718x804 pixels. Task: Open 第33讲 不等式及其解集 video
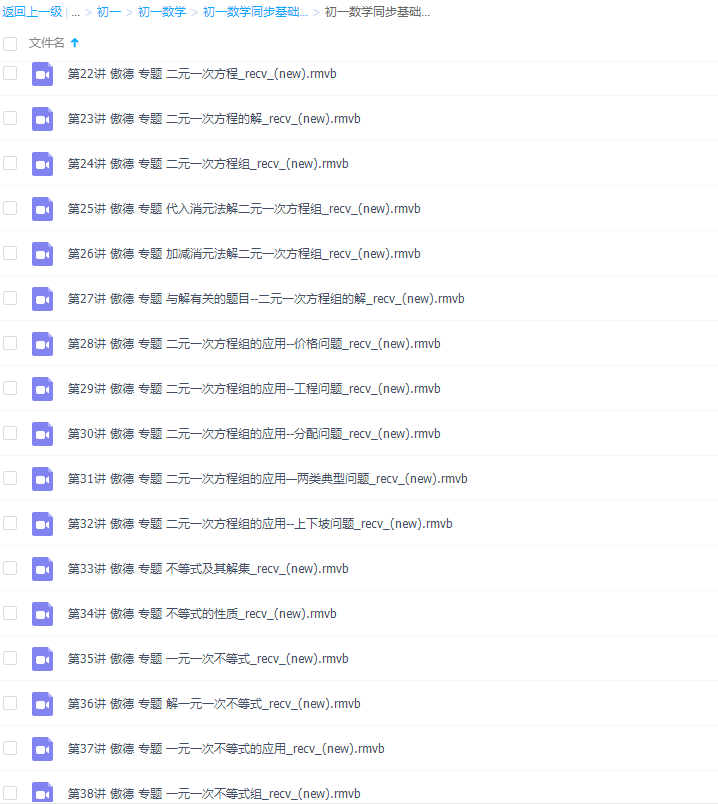(208, 569)
